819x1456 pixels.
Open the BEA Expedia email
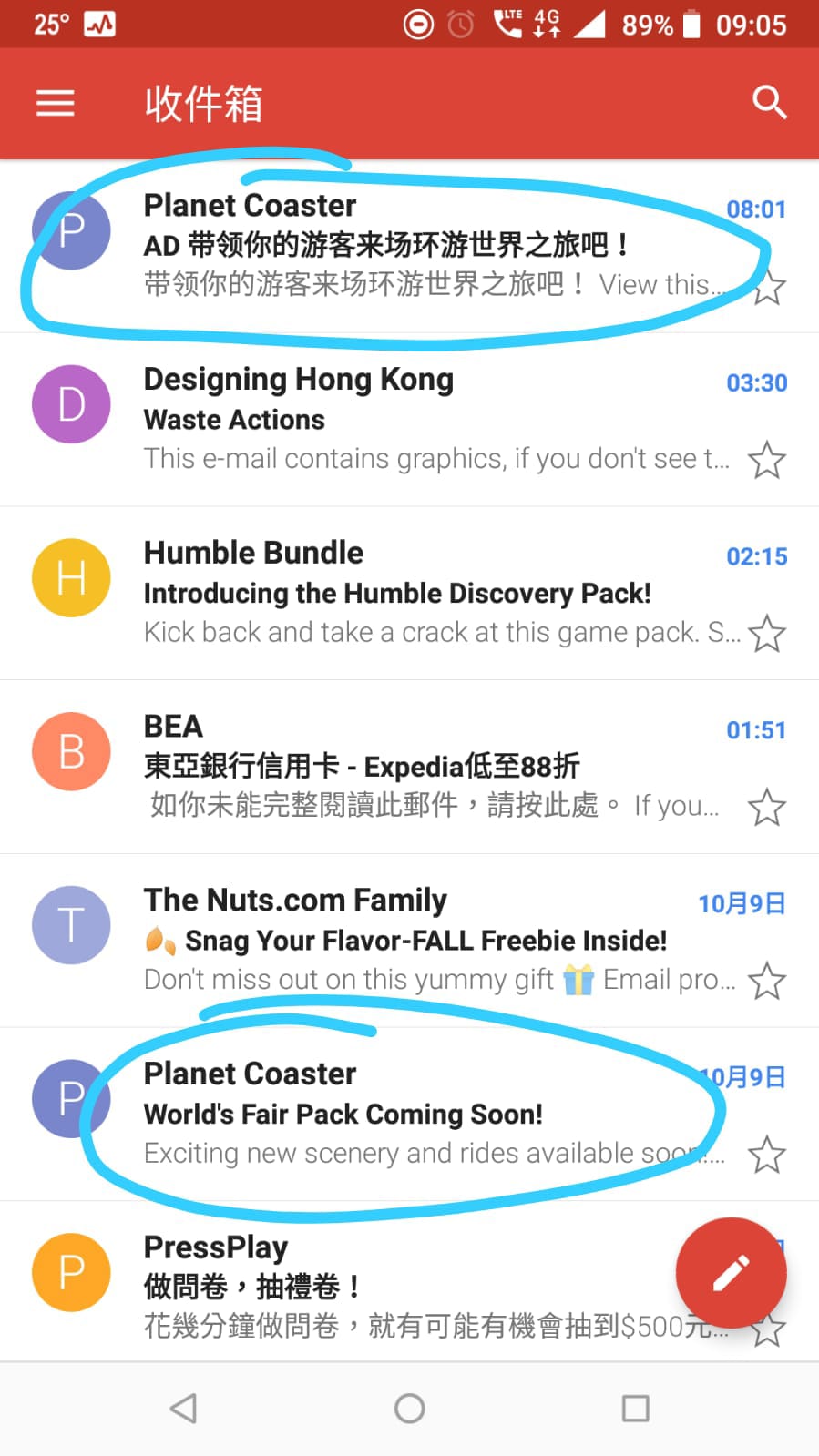tap(409, 767)
